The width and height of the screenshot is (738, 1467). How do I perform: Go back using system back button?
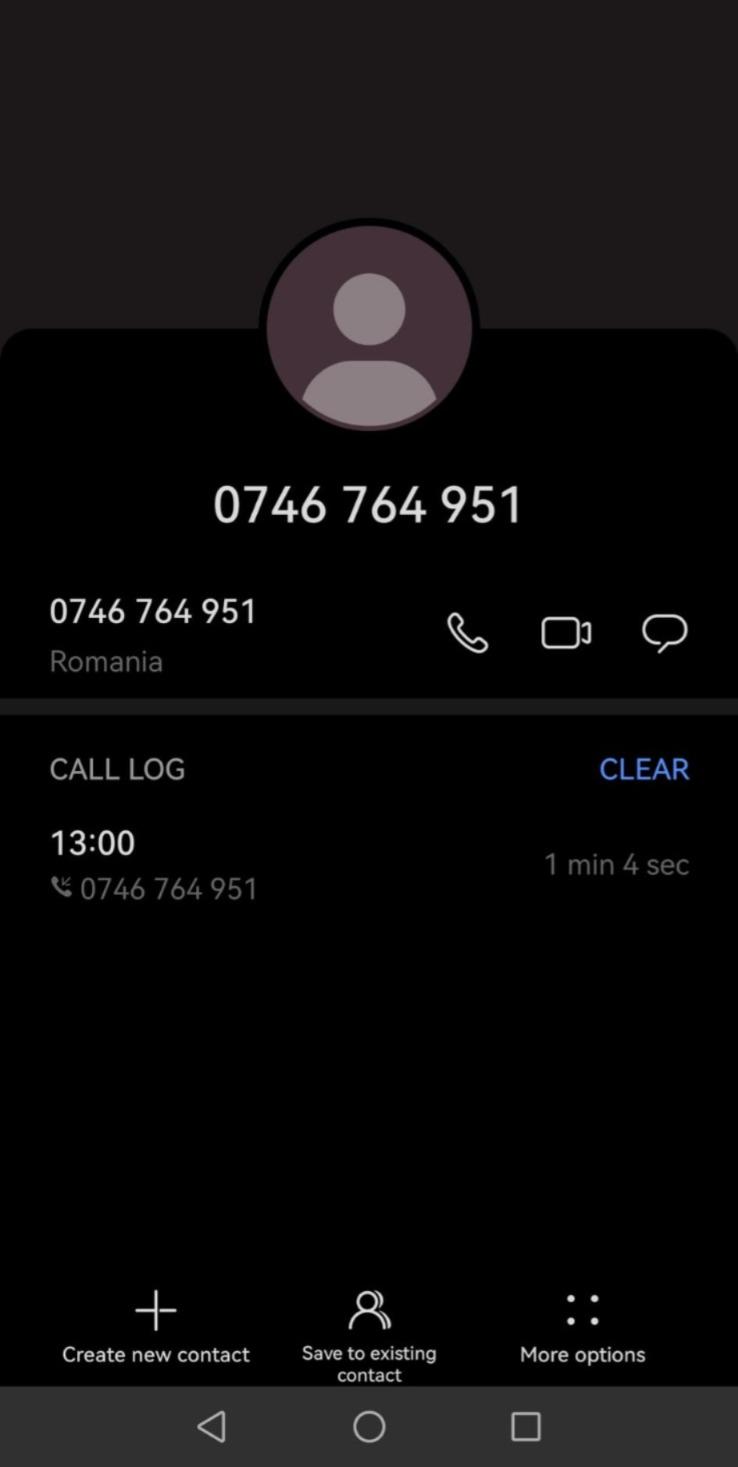point(211,1426)
